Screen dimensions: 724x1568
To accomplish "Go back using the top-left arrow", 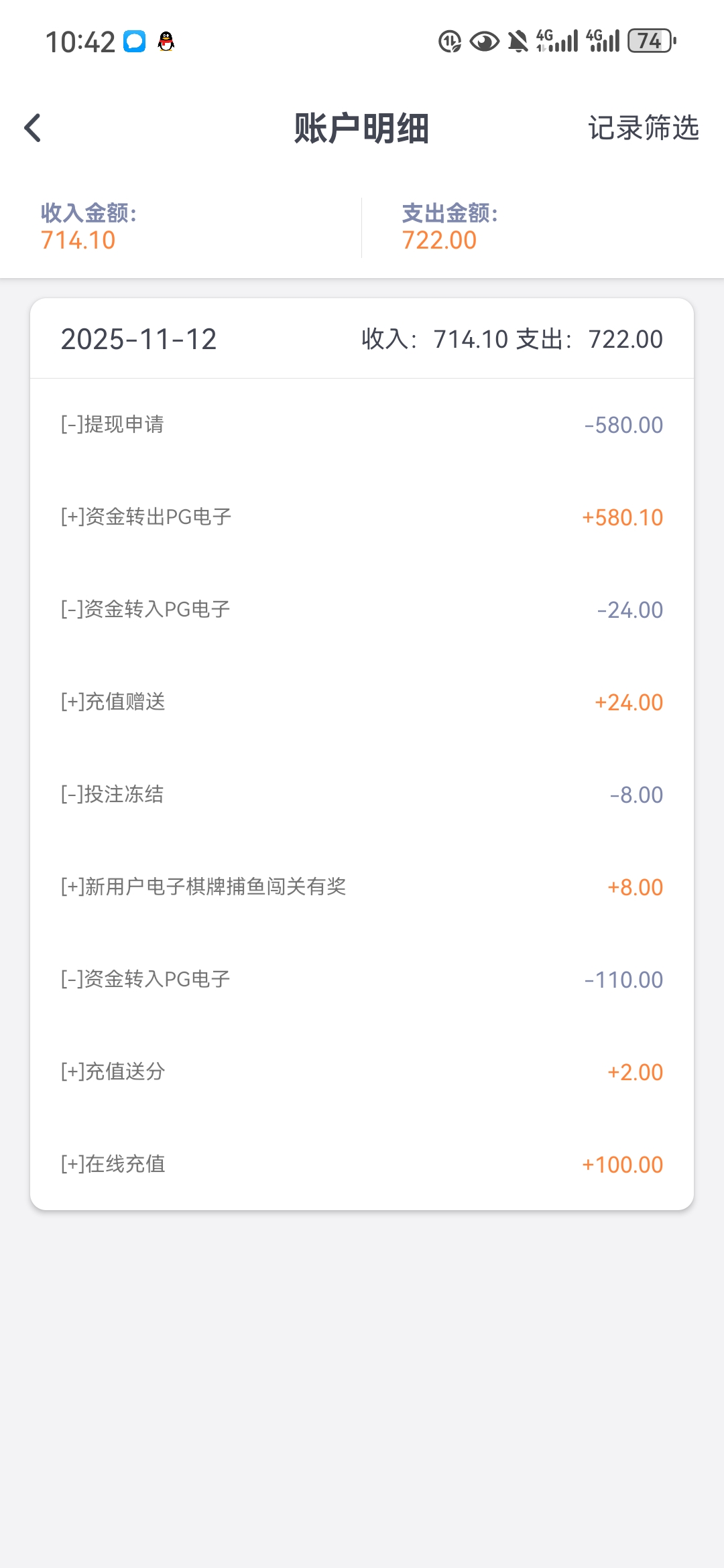I will click(33, 128).
